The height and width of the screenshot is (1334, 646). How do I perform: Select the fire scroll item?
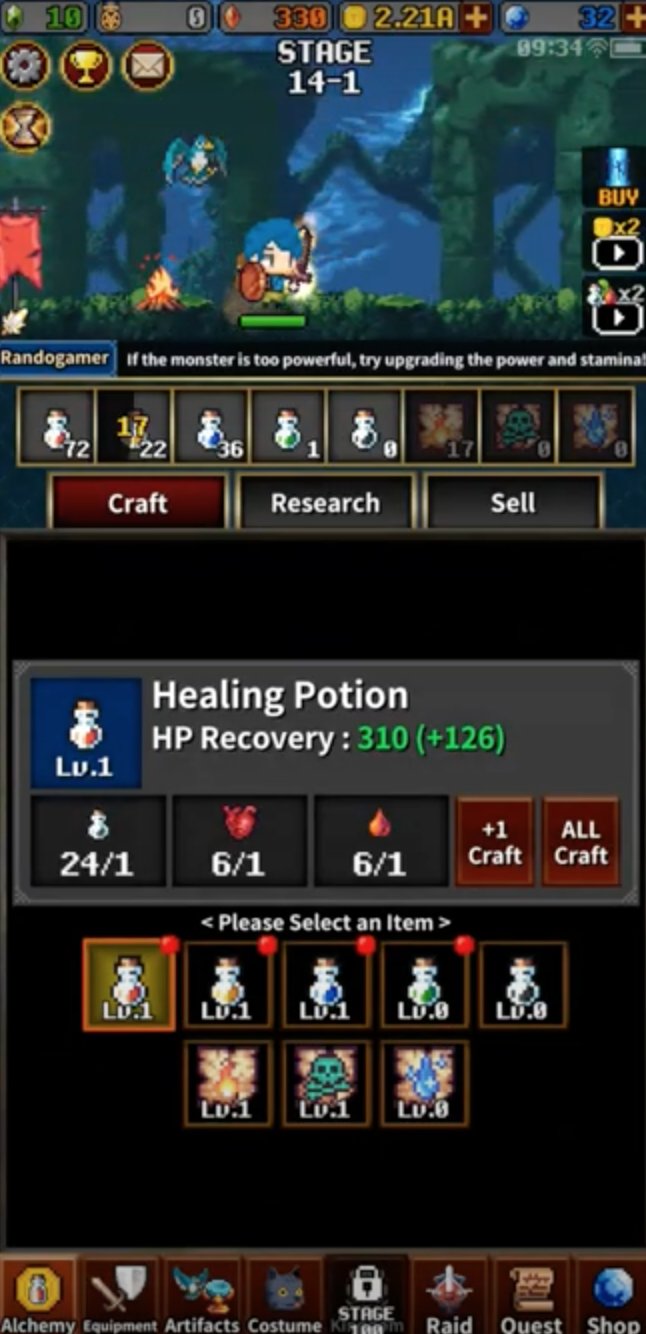coord(227,1083)
